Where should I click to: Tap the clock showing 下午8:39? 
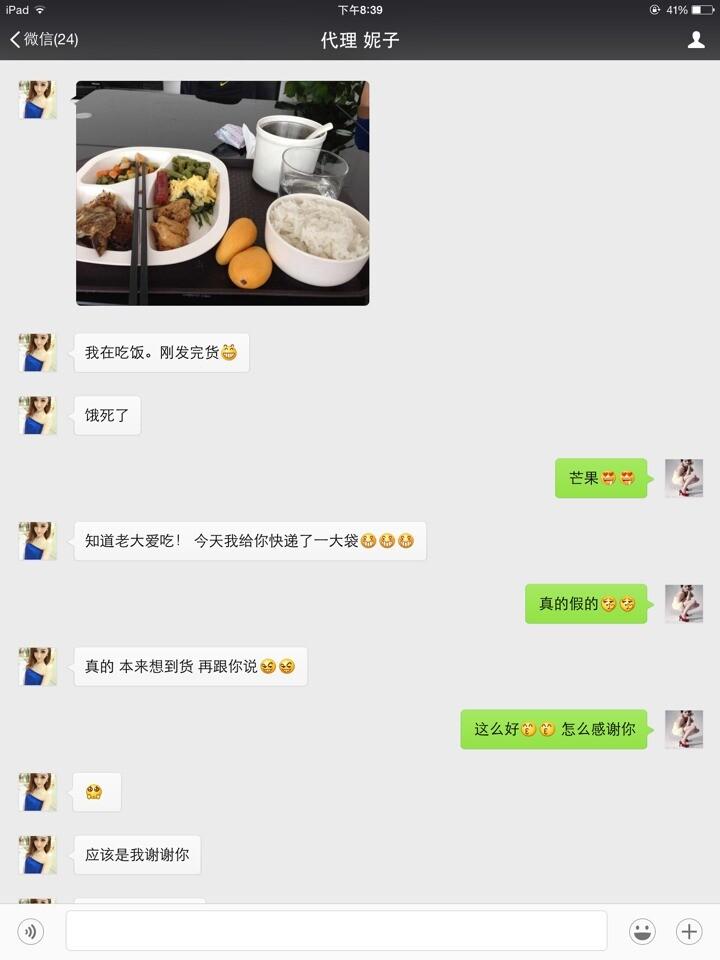coord(360,9)
